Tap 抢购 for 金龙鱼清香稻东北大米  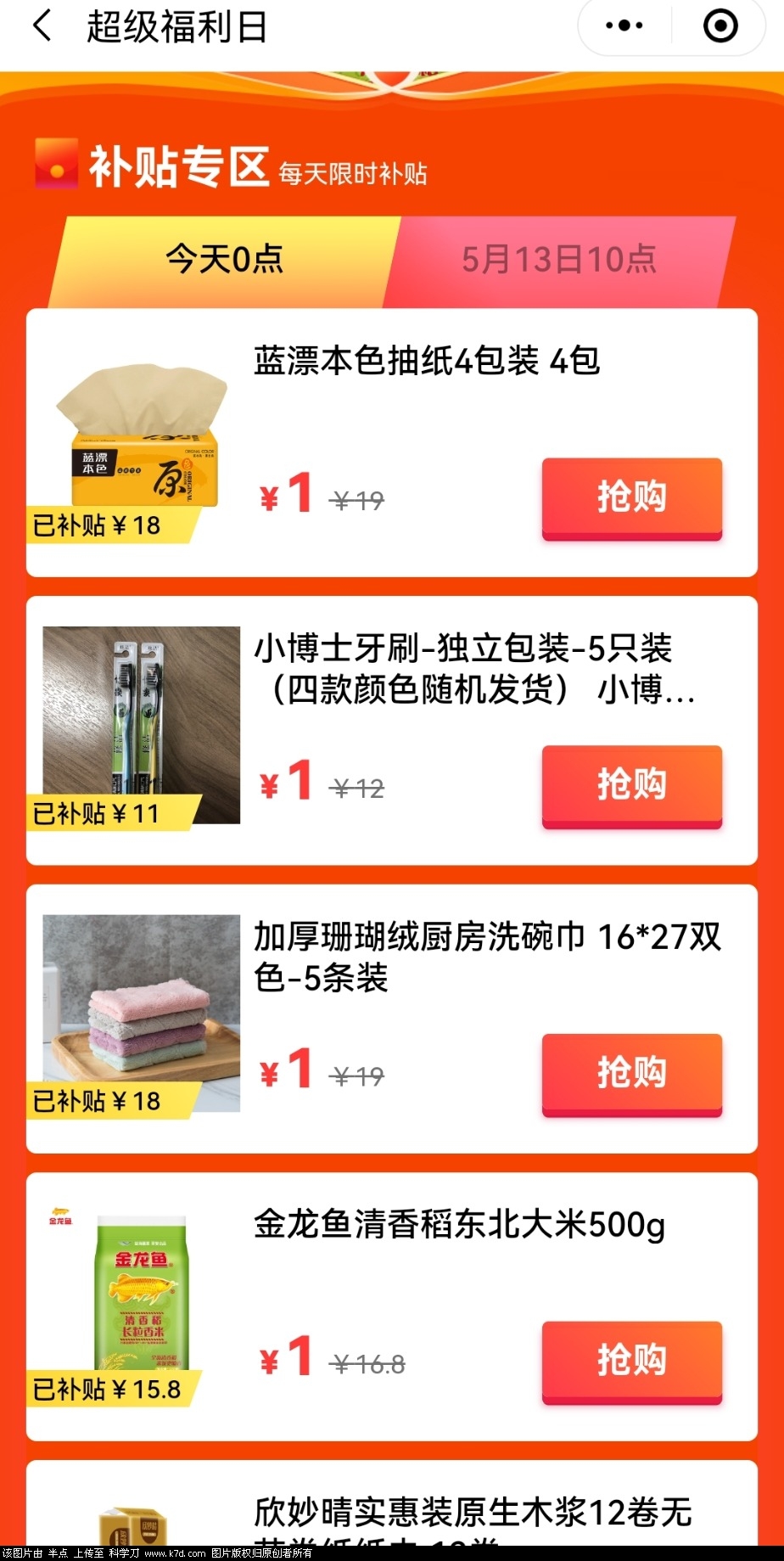point(631,1361)
